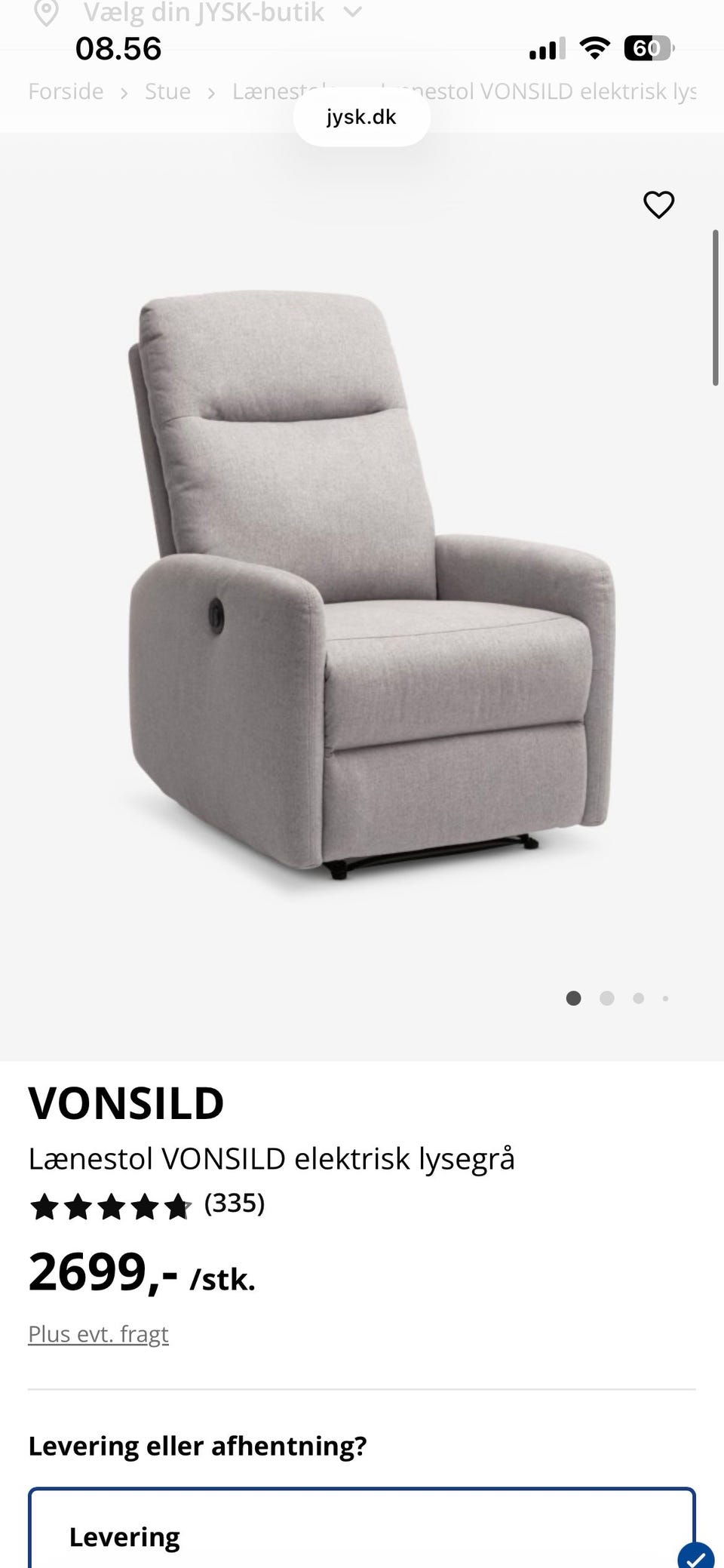Click the location pin icon
The image size is (724, 1568).
click(x=47, y=12)
